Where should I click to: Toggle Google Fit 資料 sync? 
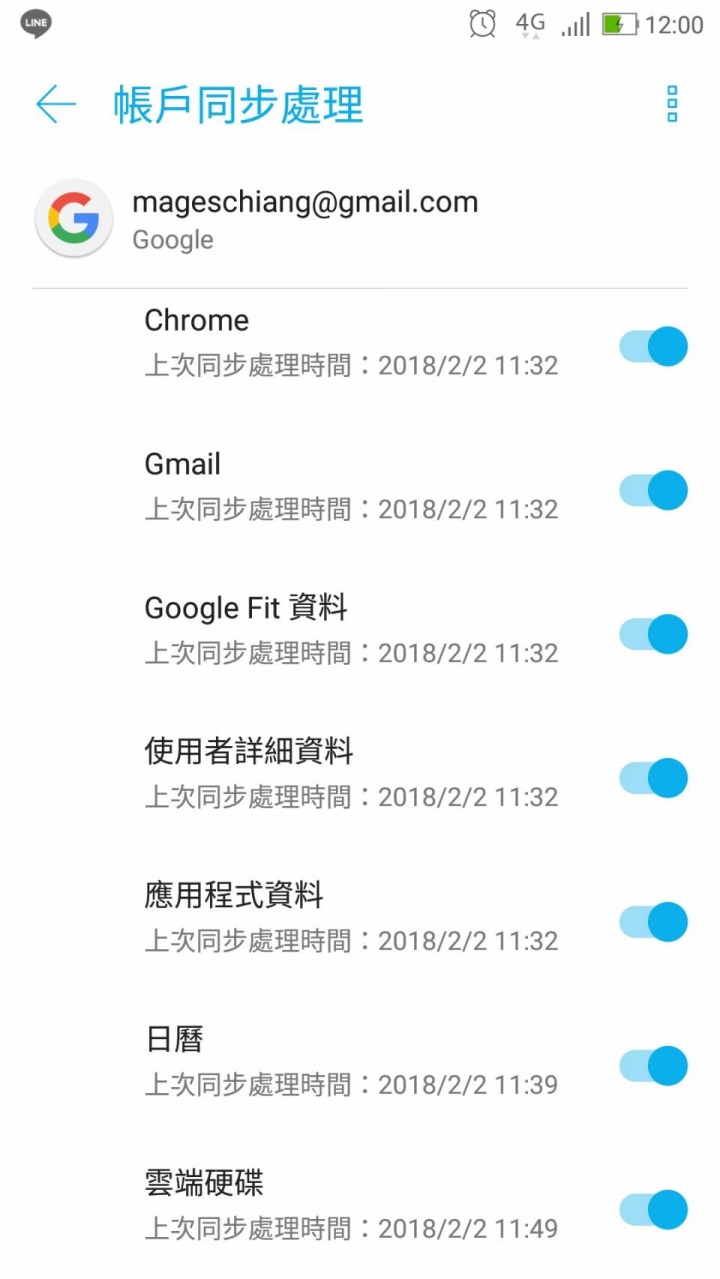(x=654, y=634)
